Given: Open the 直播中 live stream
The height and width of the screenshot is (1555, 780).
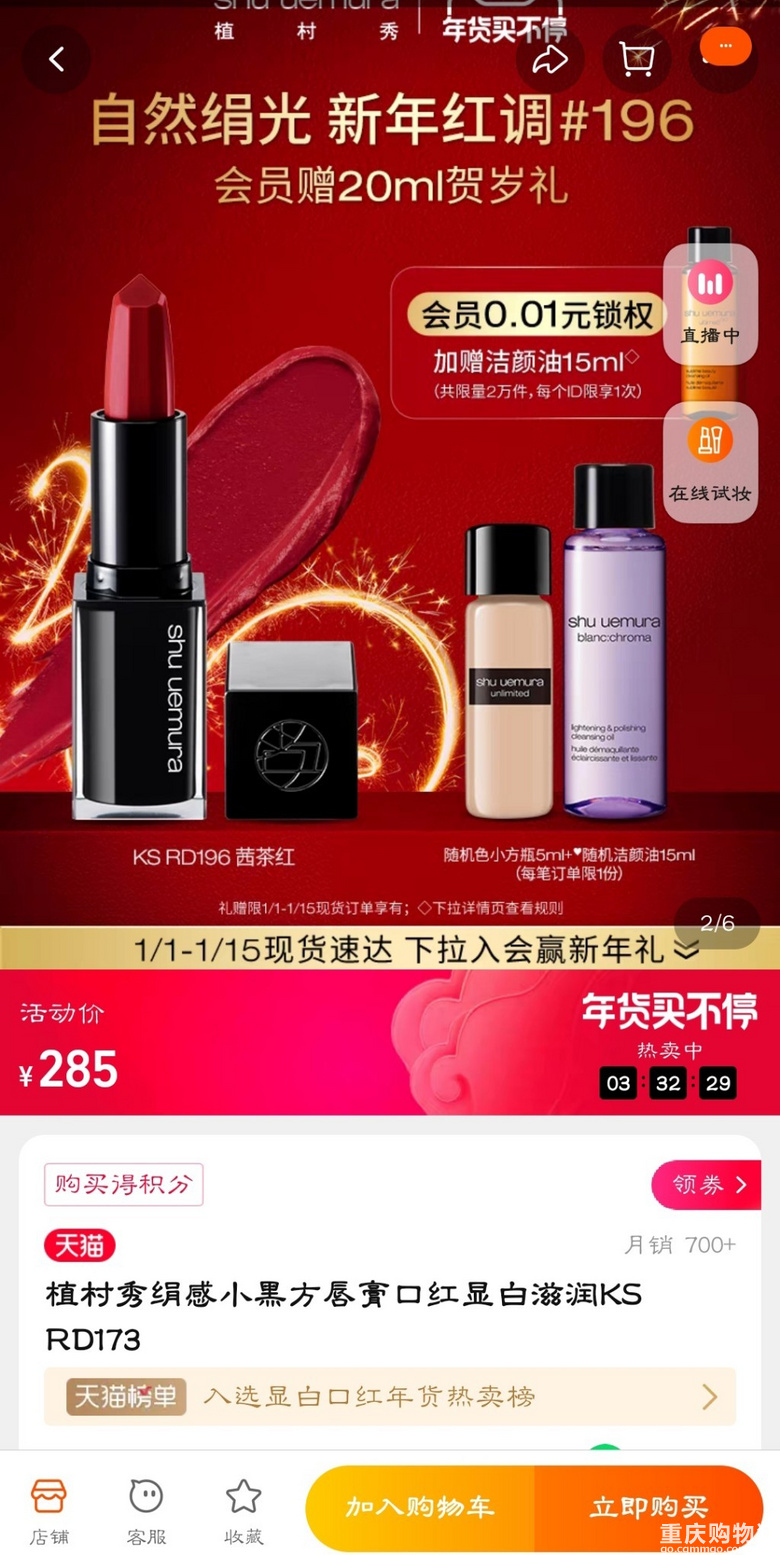Looking at the screenshot, I should [x=710, y=303].
